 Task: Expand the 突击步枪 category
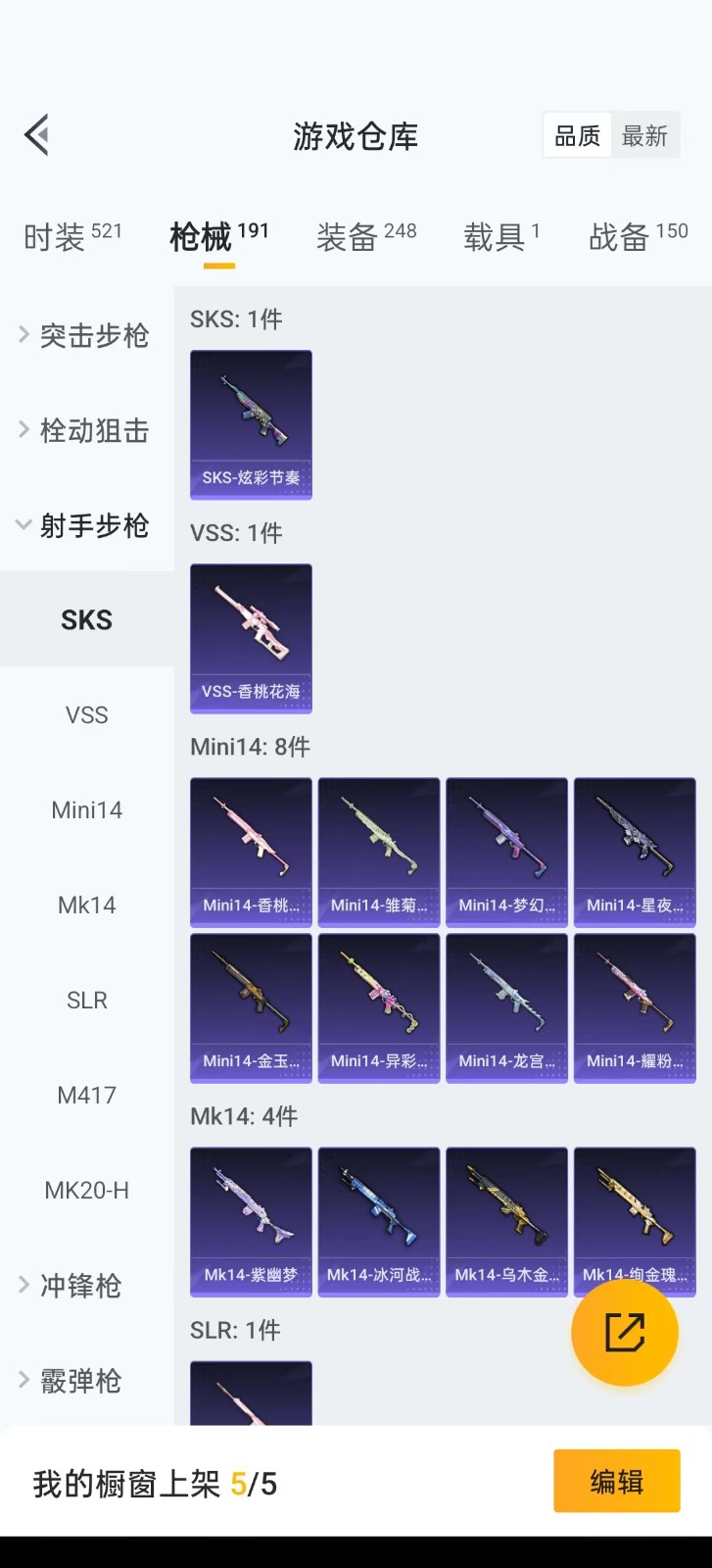tap(86, 335)
